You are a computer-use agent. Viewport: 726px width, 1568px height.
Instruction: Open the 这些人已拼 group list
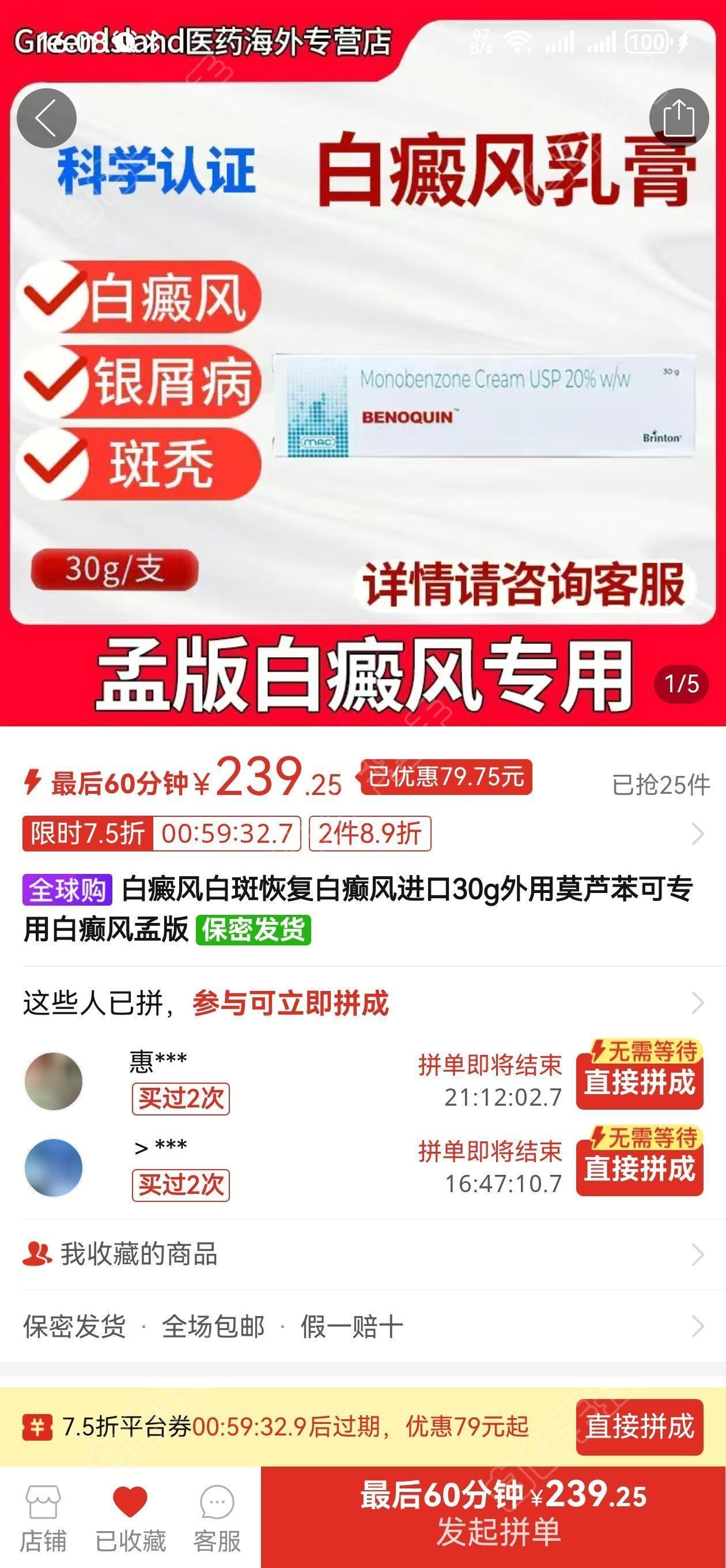[697, 1002]
